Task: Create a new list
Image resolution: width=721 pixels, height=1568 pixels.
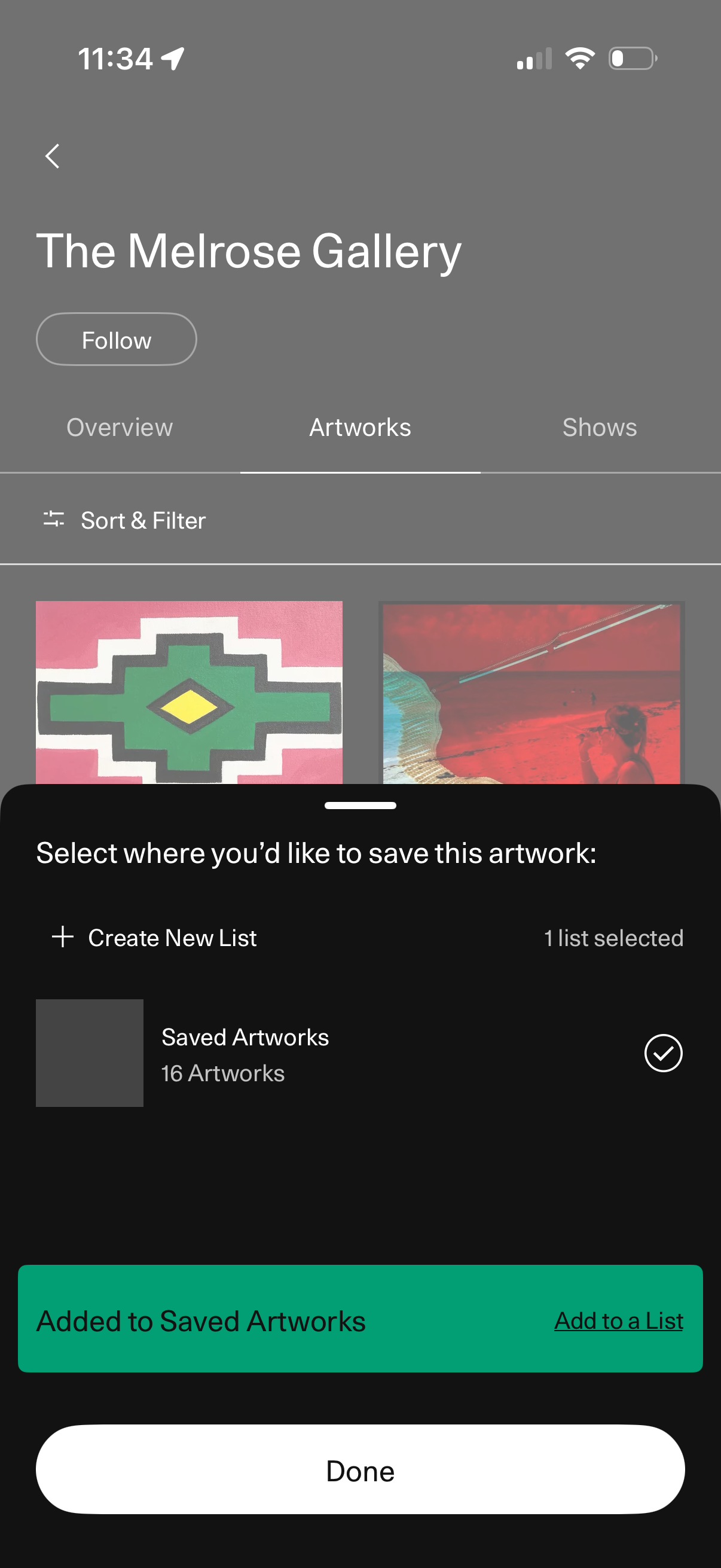Action: point(155,938)
